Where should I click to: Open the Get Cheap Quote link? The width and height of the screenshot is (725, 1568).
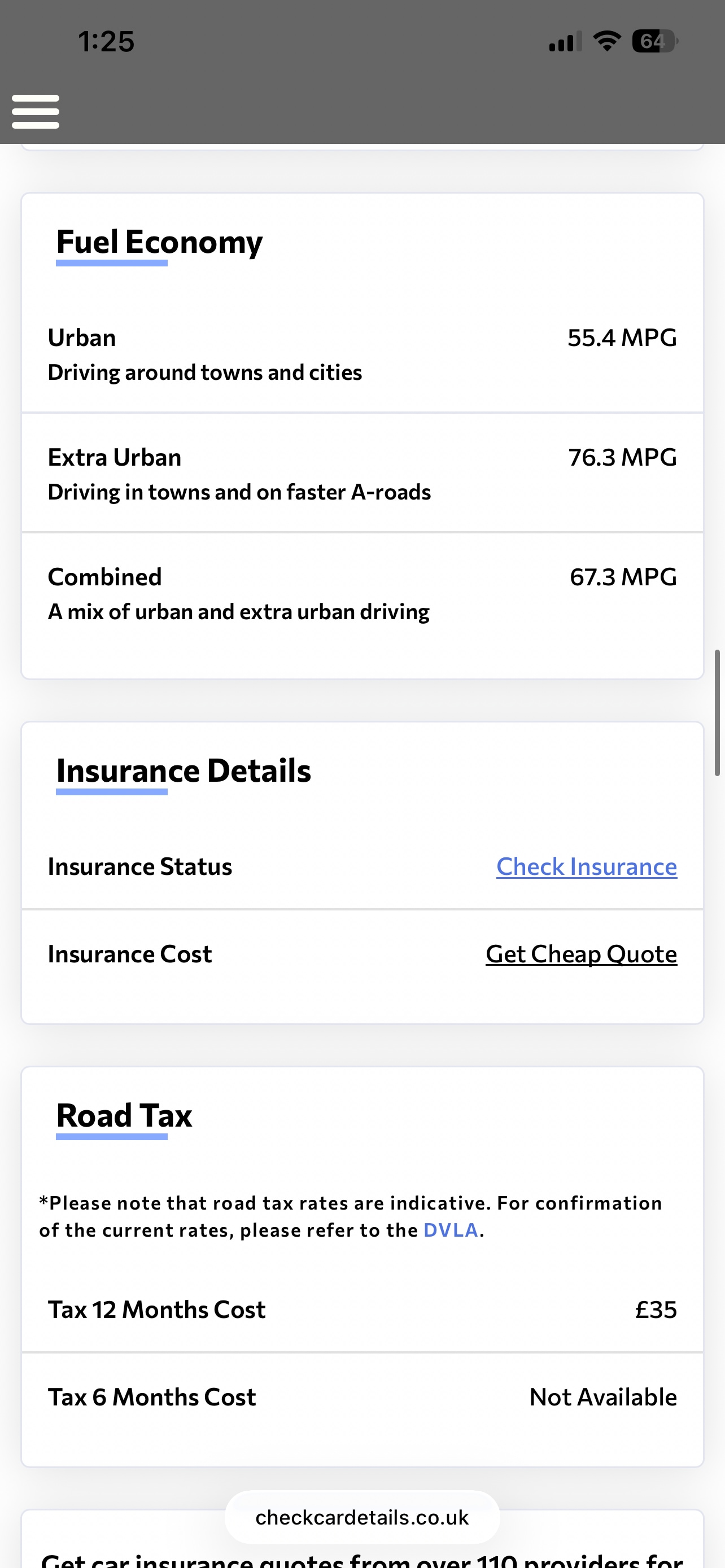click(x=580, y=954)
